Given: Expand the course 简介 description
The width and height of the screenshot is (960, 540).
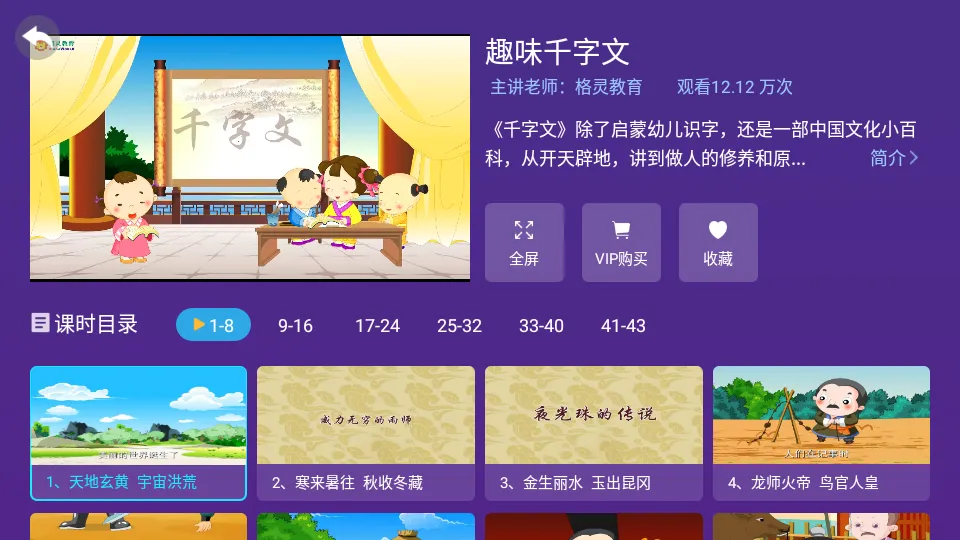Looking at the screenshot, I should pos(893,158).
